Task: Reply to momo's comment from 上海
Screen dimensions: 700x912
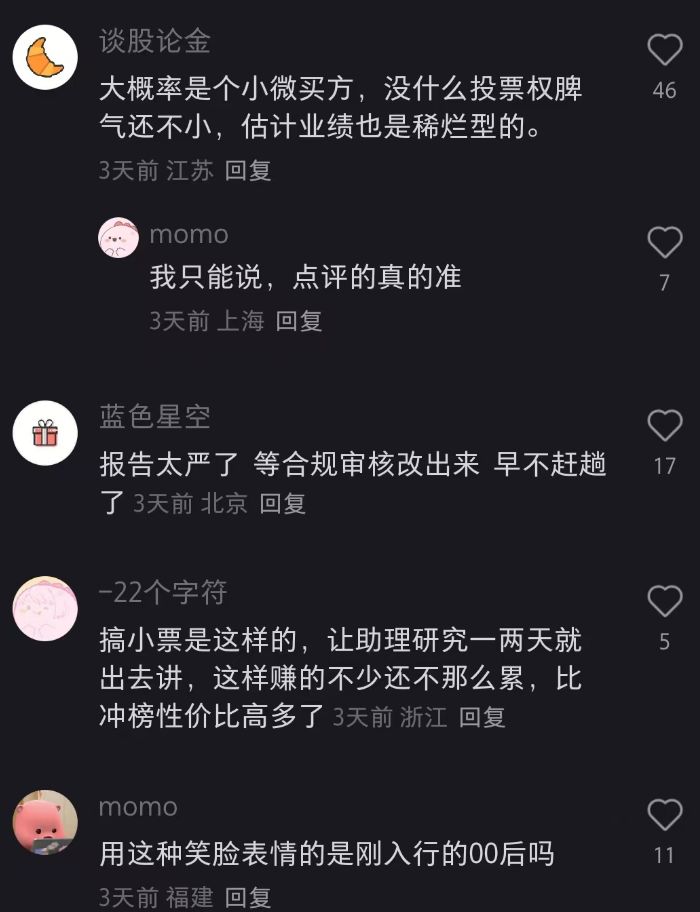Action: [299, 321]
